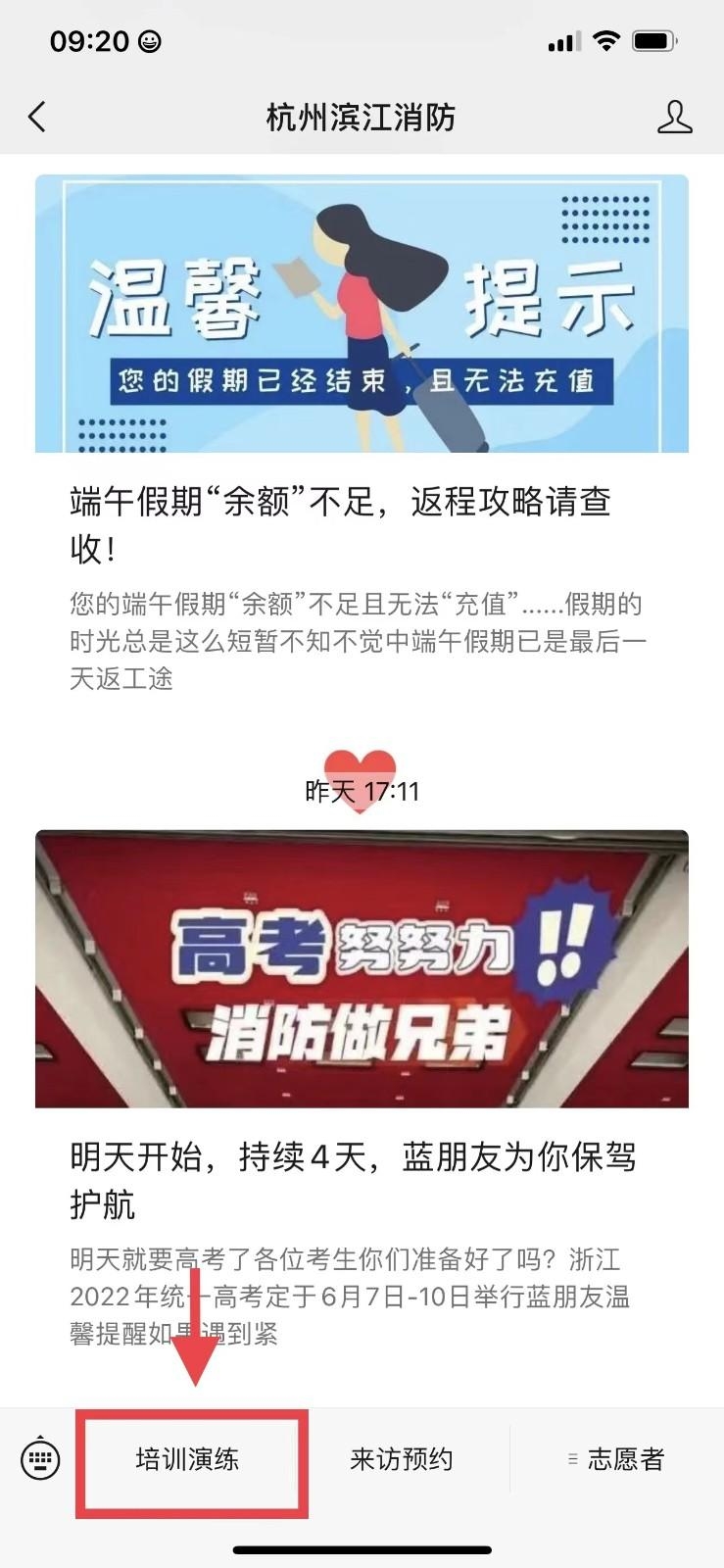This screenshot has width=724, height=1568.
Task: Open the 来访预约 menu
Action: coord(402,1459)
